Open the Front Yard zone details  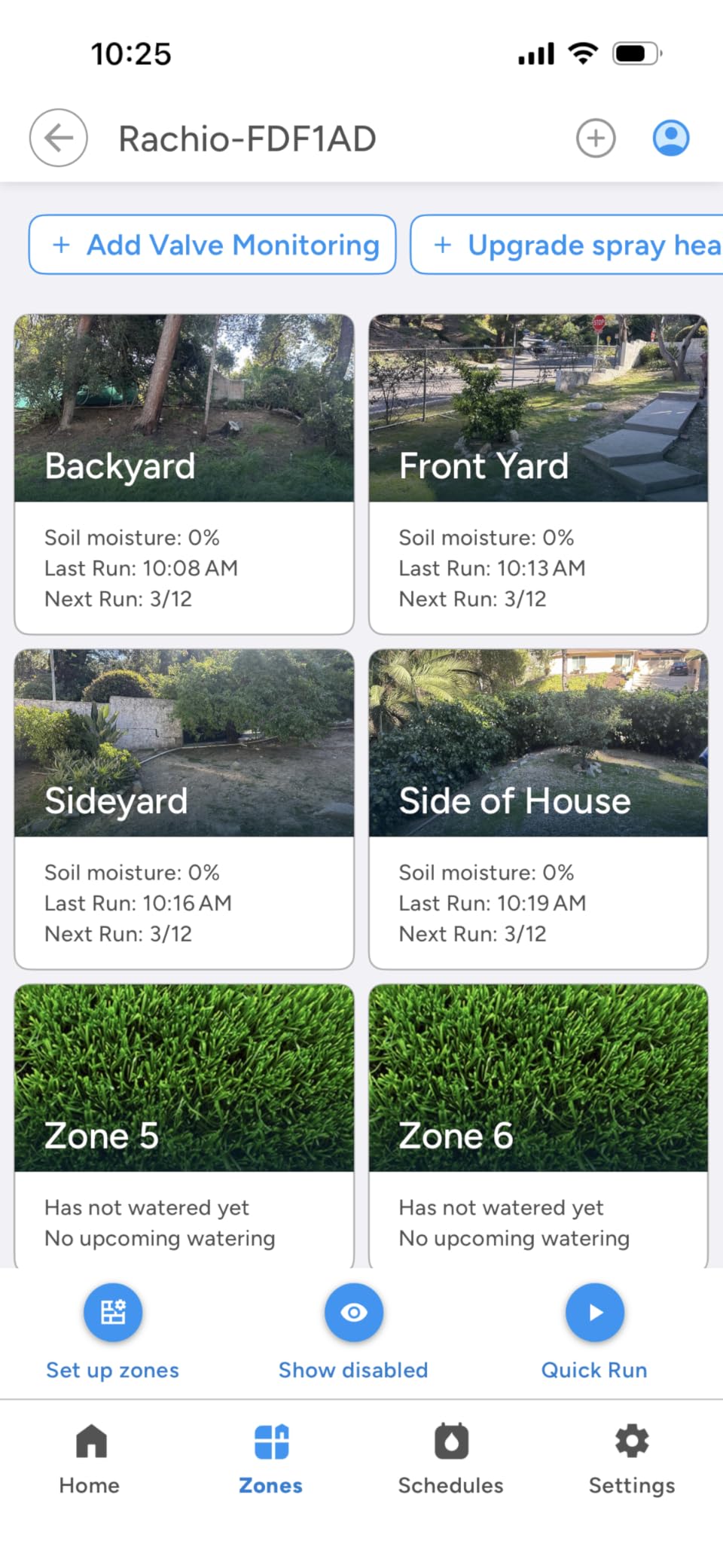point(538,467)
